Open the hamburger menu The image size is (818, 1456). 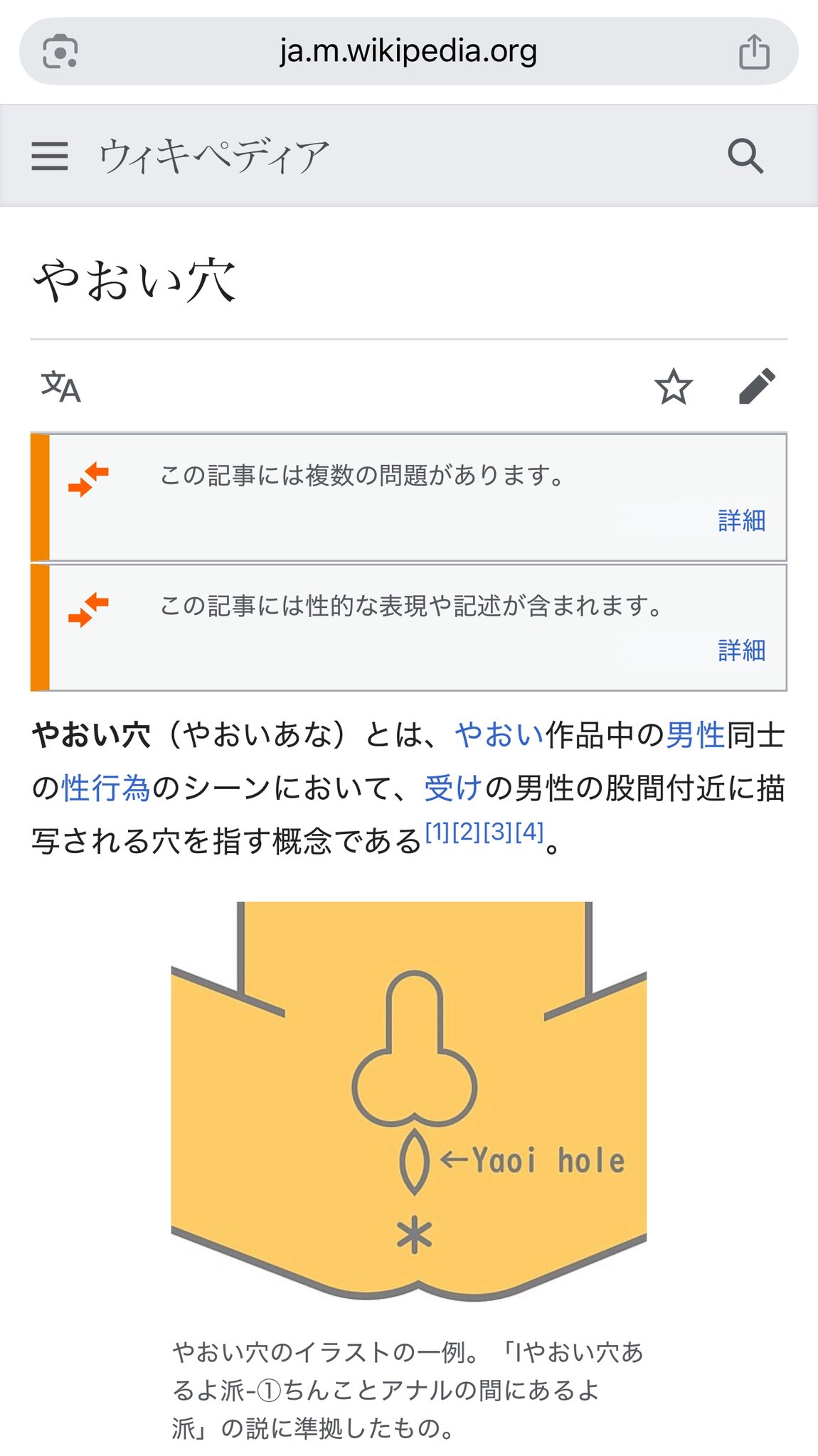(x=50, y=156)
